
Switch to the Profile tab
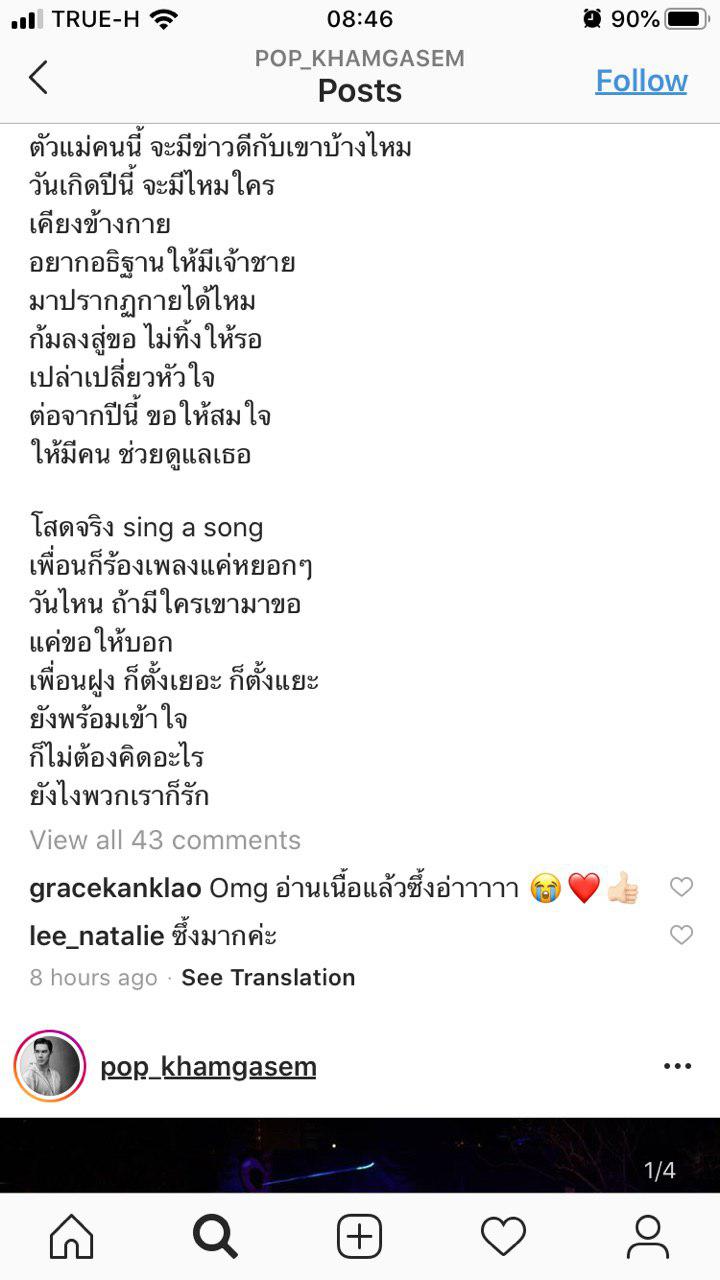pos(647,1237)
